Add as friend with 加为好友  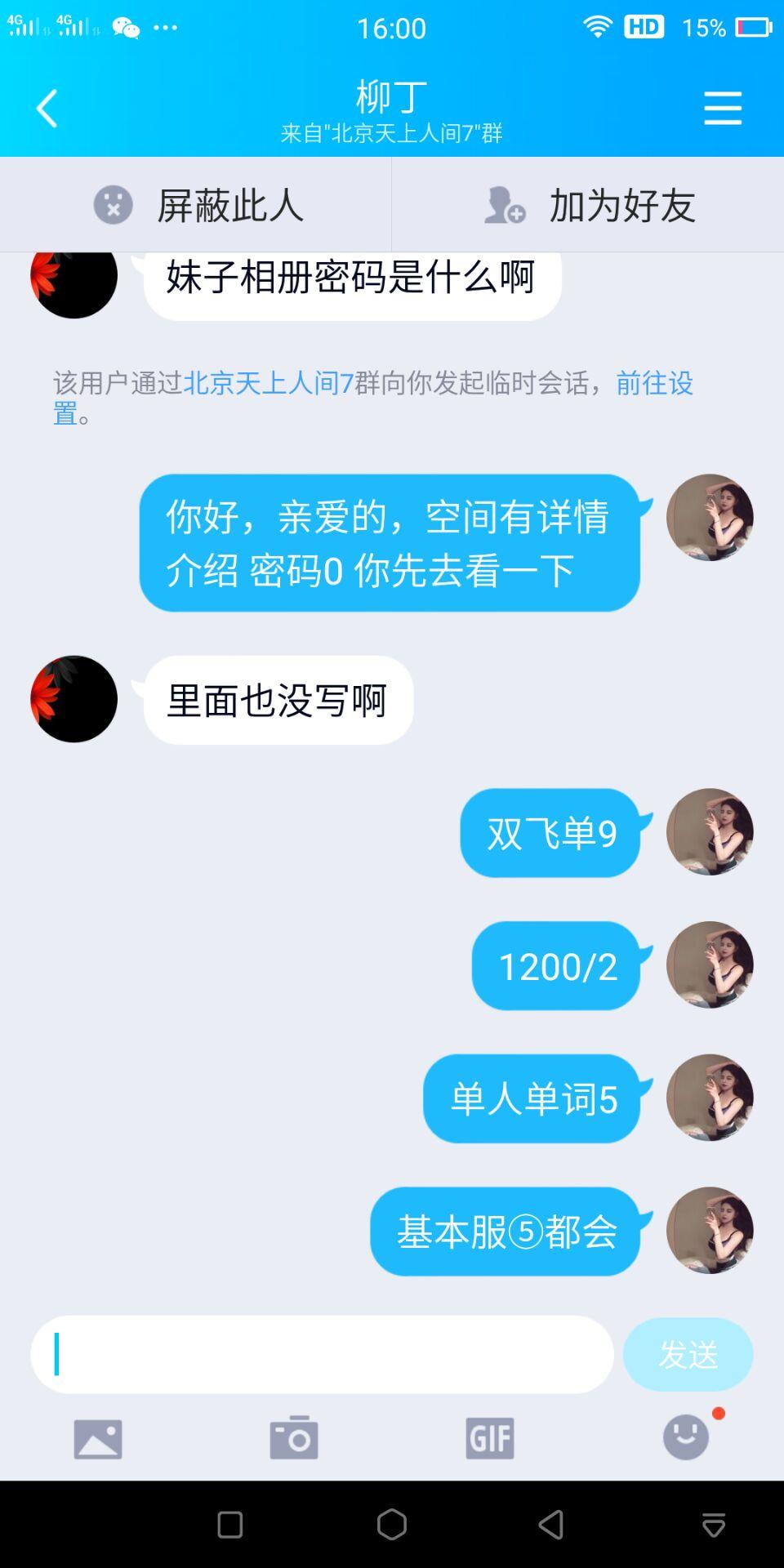[588, 205]
